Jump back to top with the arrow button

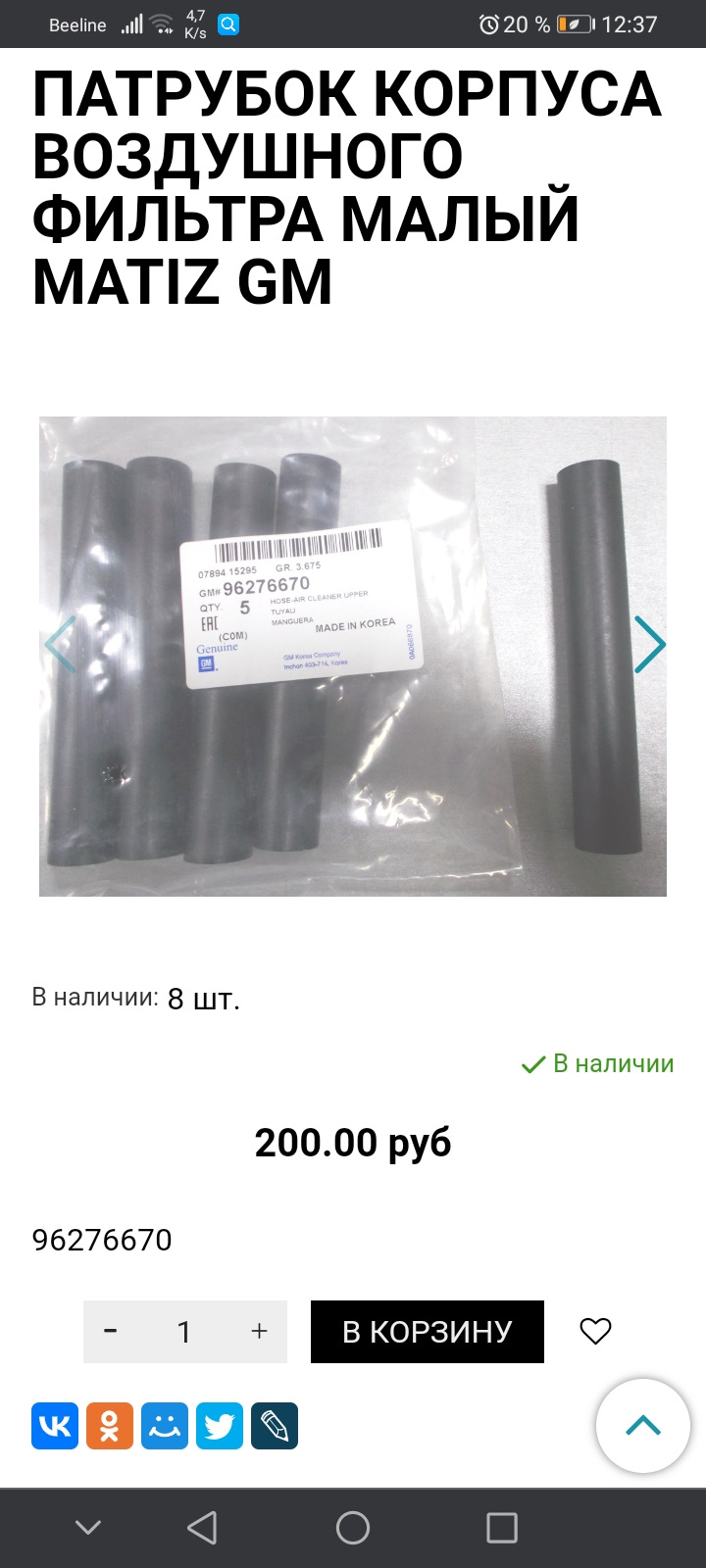click(643, 1426)
